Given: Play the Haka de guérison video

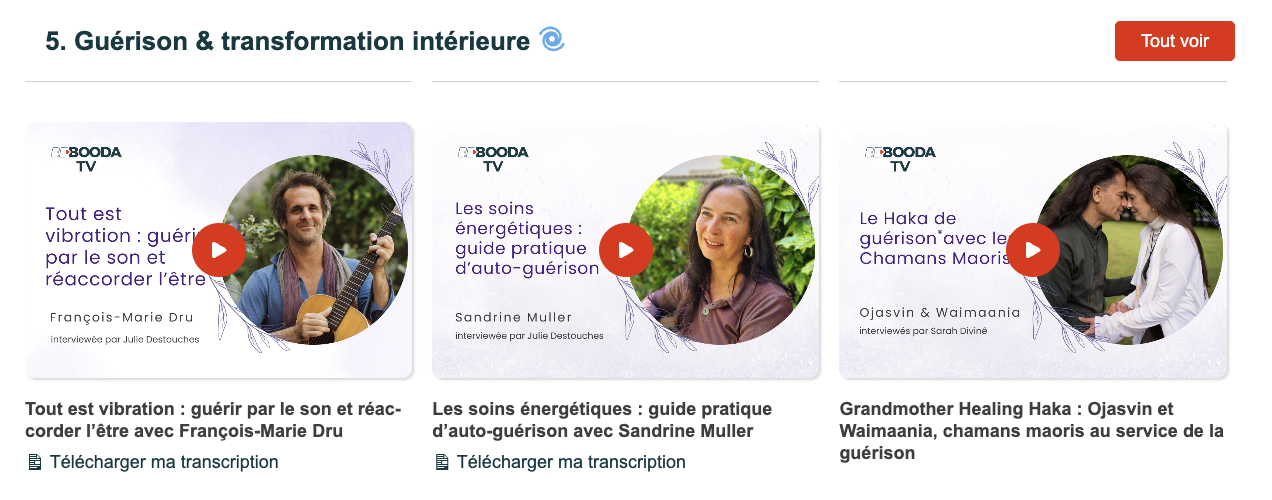Looking at the screenshot, I should (x=1033, y=250).
